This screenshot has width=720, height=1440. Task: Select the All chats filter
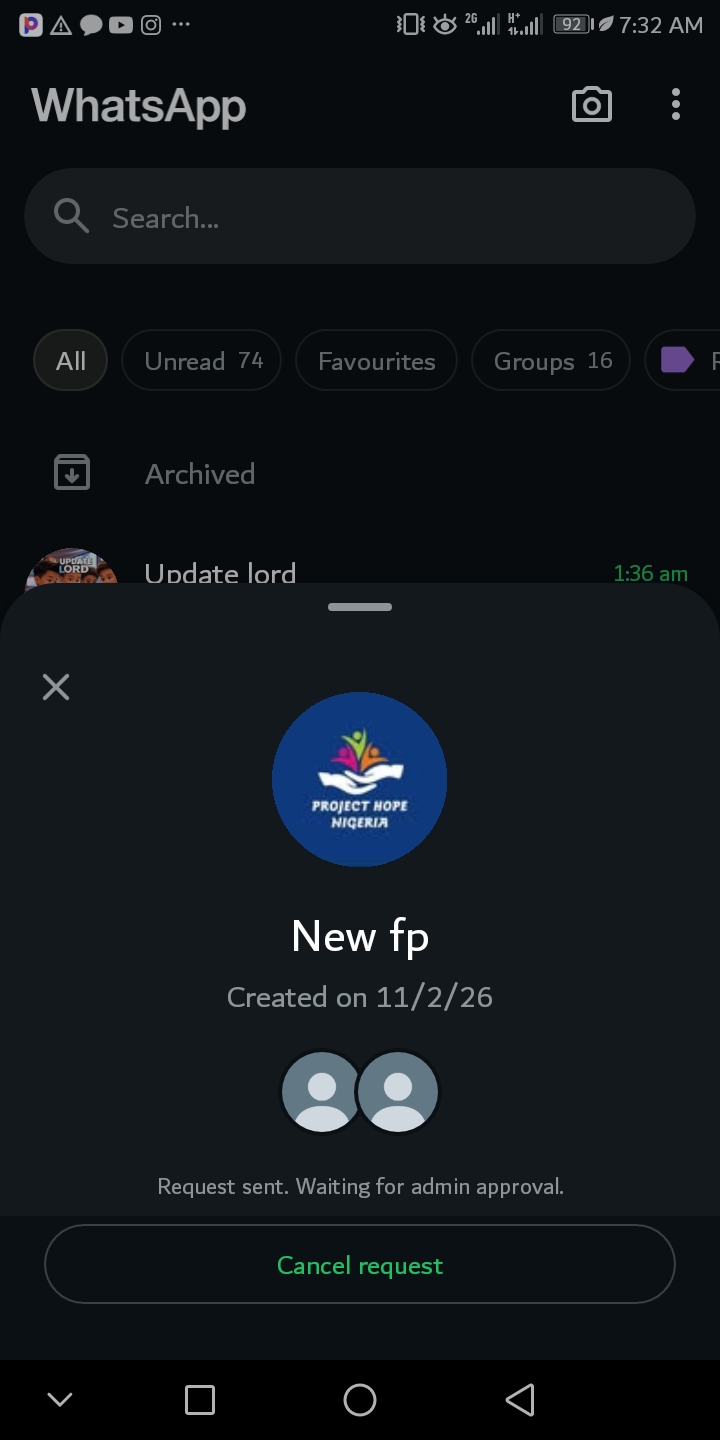(70, 361)
